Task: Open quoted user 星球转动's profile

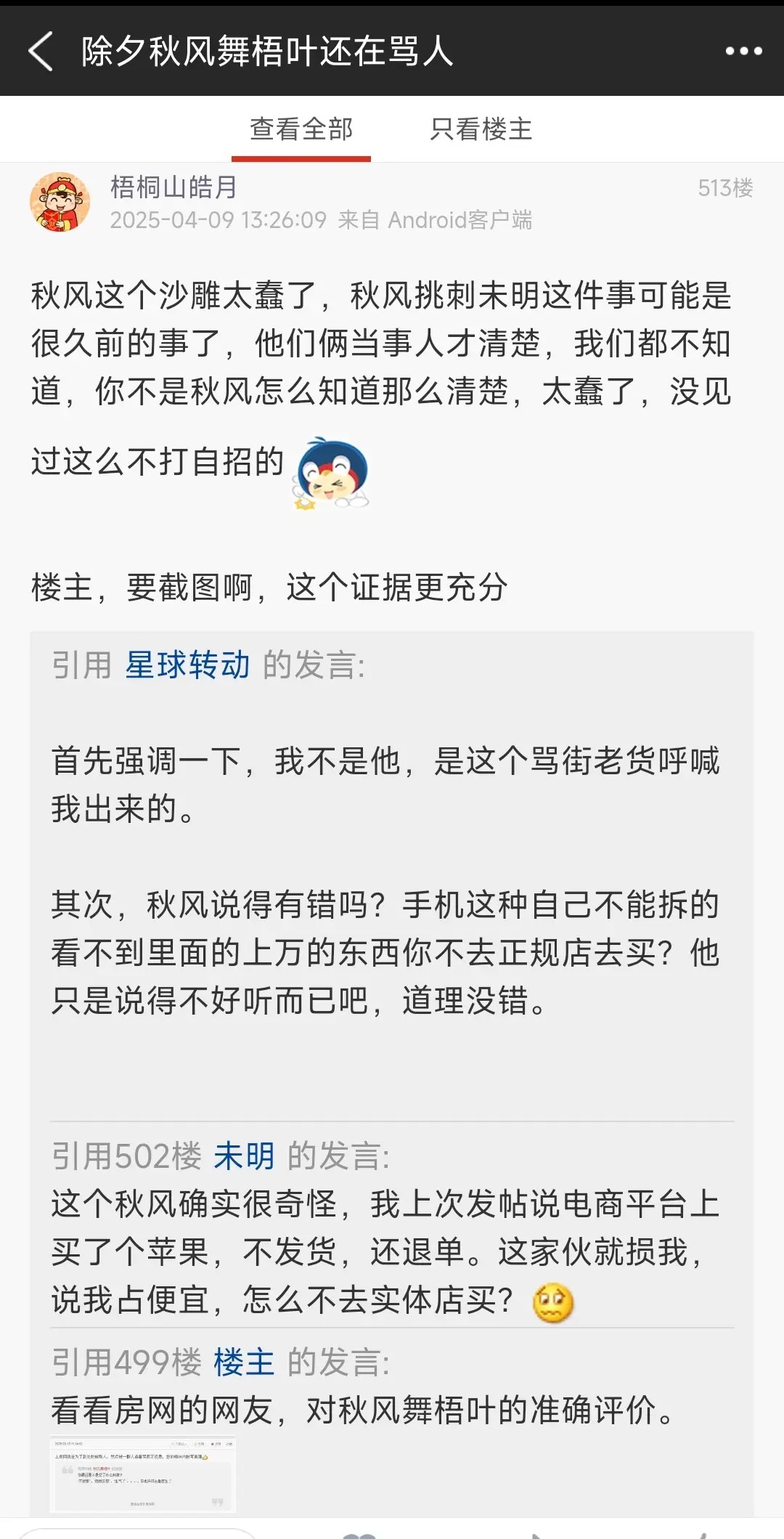Action: tap(187, 665)
